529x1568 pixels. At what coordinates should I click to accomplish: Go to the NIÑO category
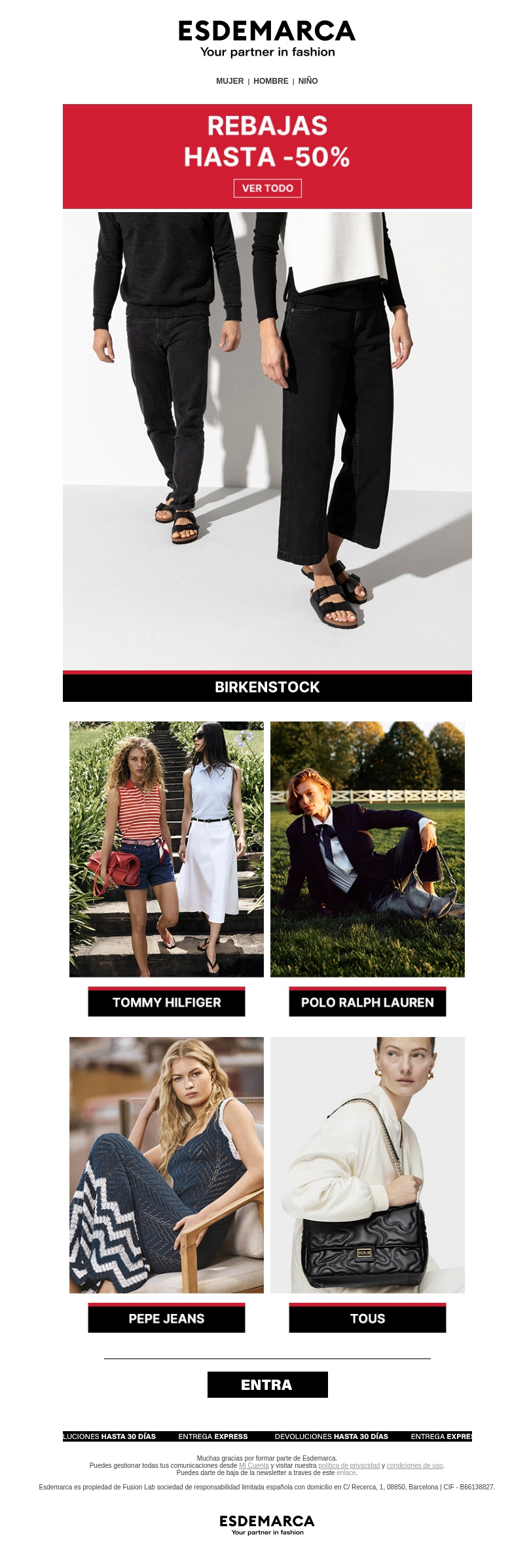pos(308,81)
